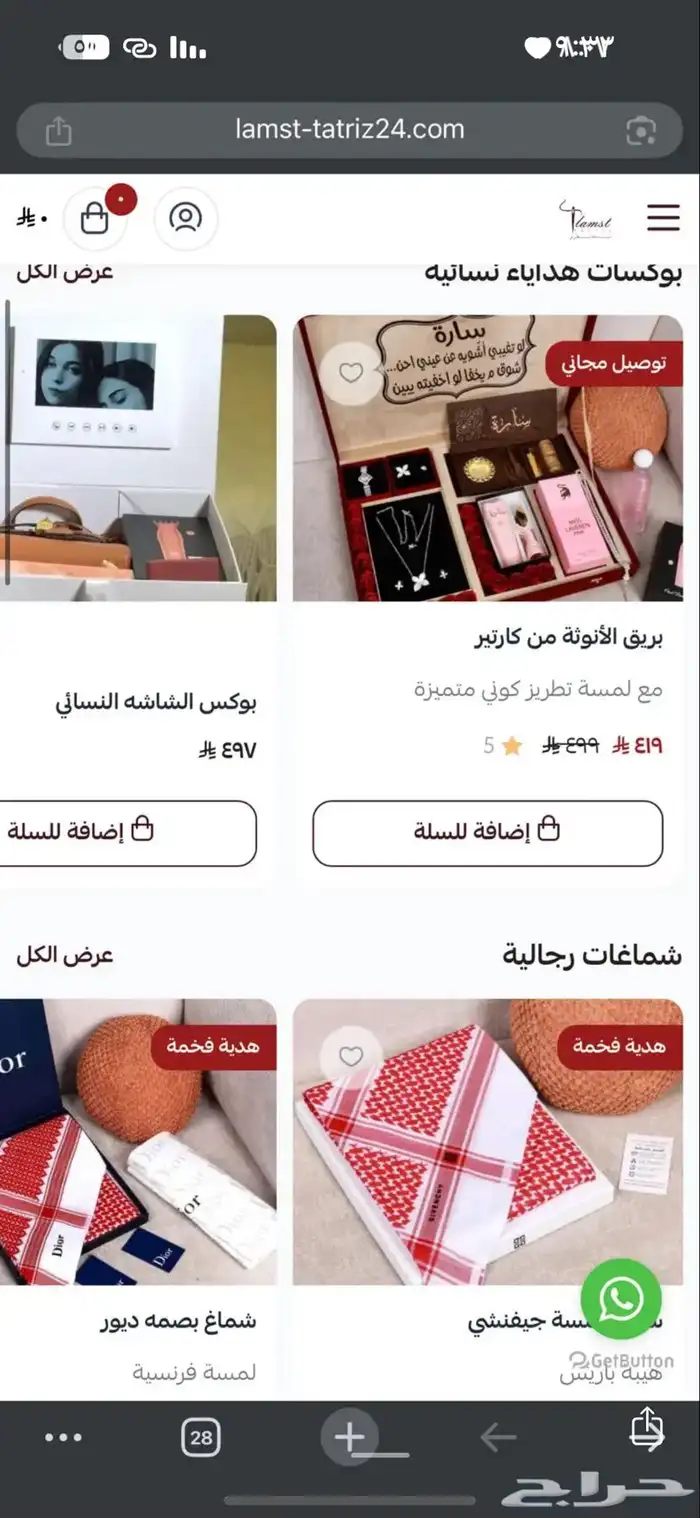The width and height of the screenshot is (700, 1518).
Task: Open a new browser tab
Action: [x=349, y=1438]
